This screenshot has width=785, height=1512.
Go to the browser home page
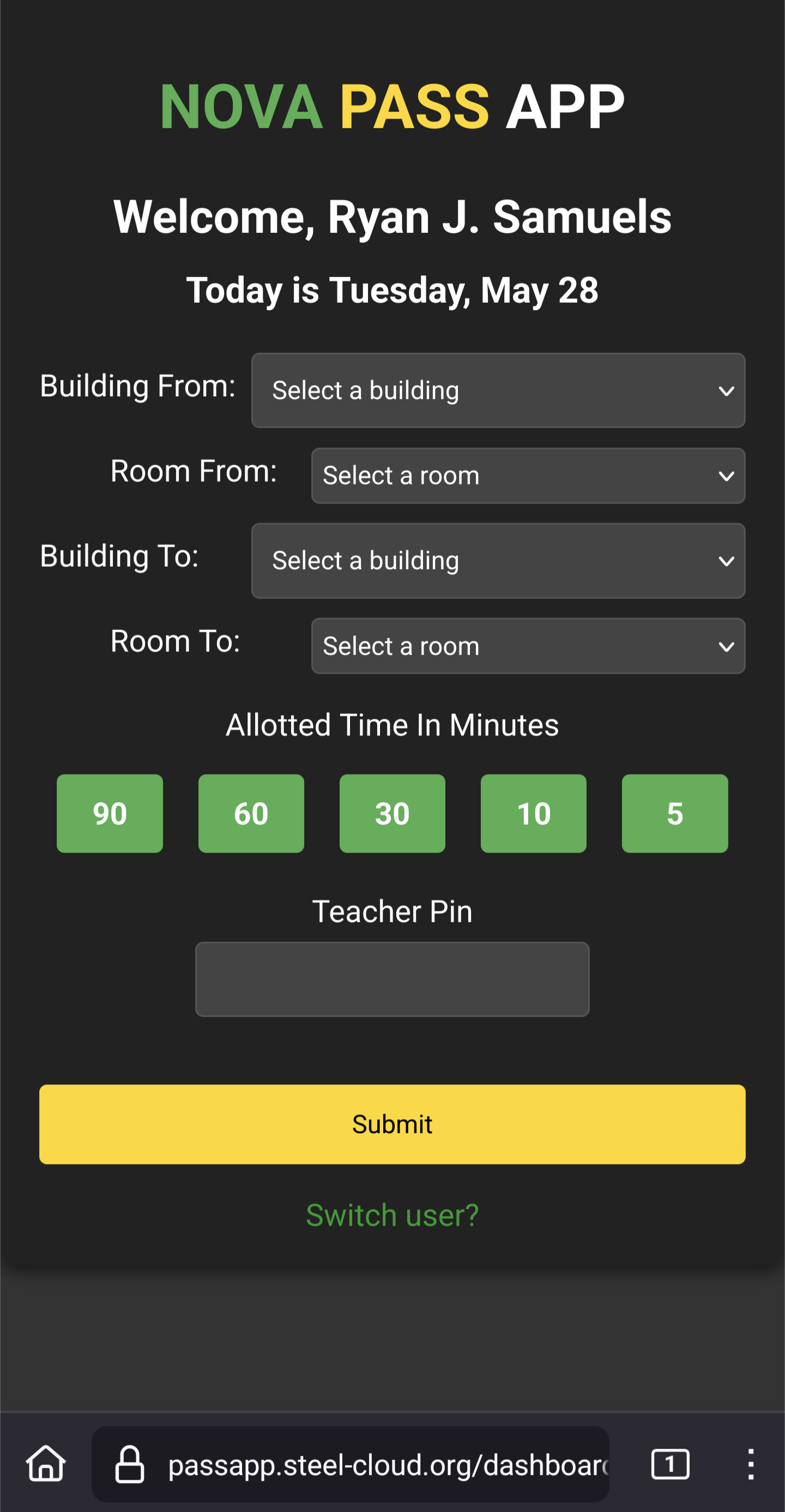[x=46, y=1464]
